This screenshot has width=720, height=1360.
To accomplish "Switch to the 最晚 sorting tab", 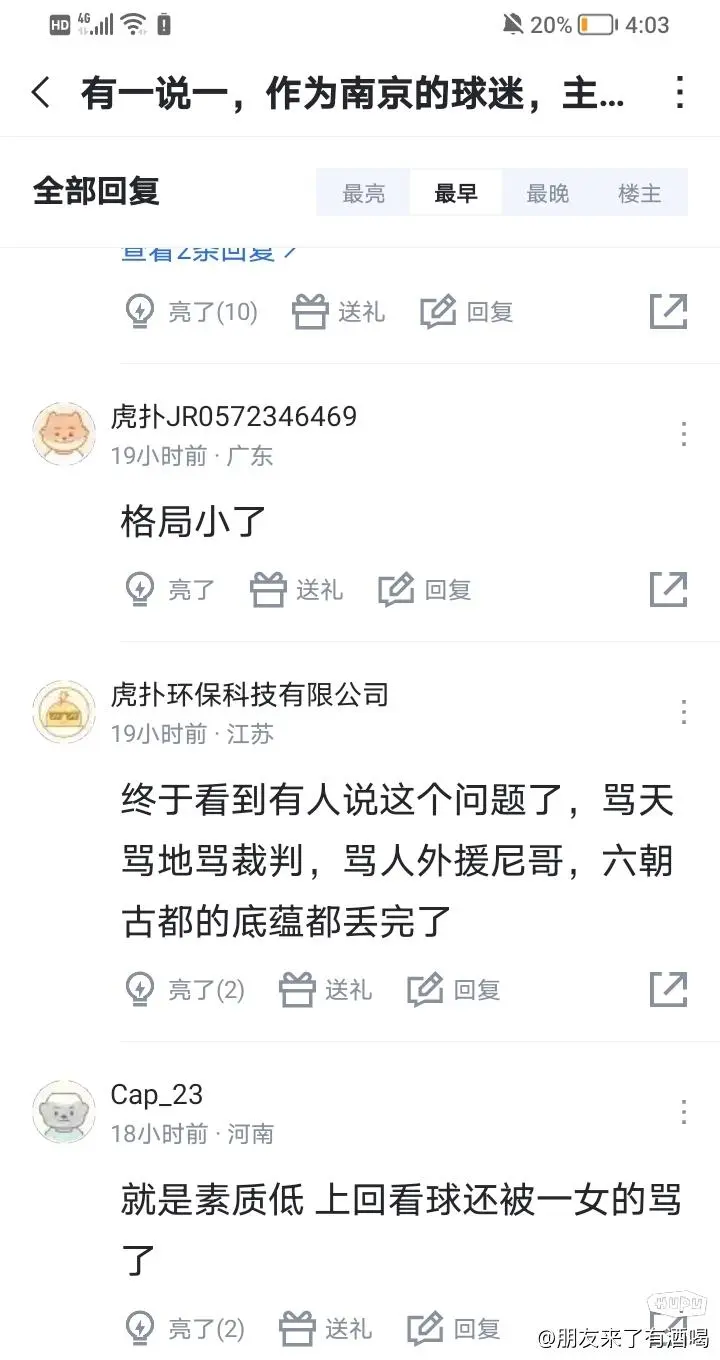I will click(548, 194).
